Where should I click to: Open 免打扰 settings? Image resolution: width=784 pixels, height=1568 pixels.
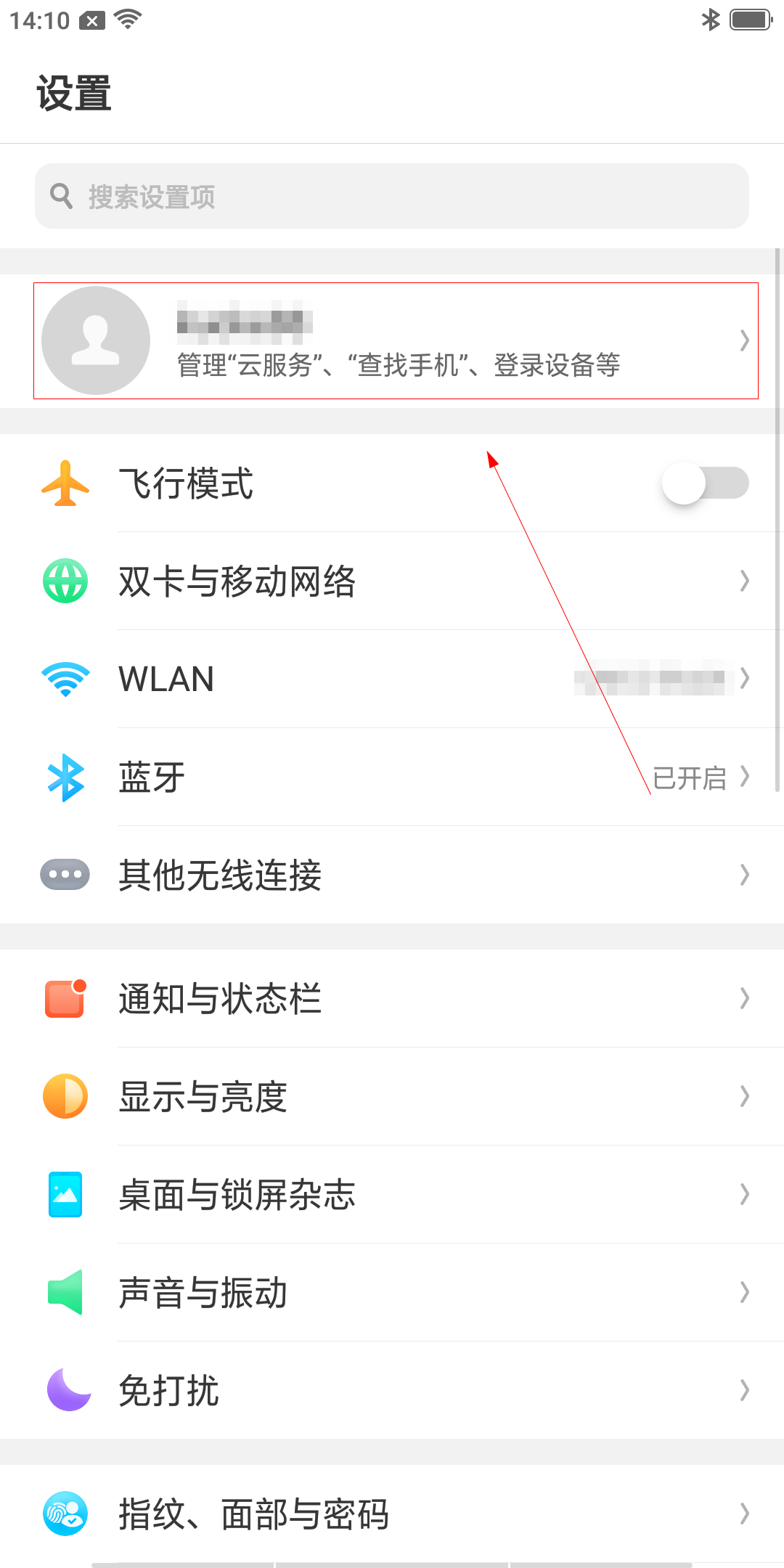click(392, 1391)
